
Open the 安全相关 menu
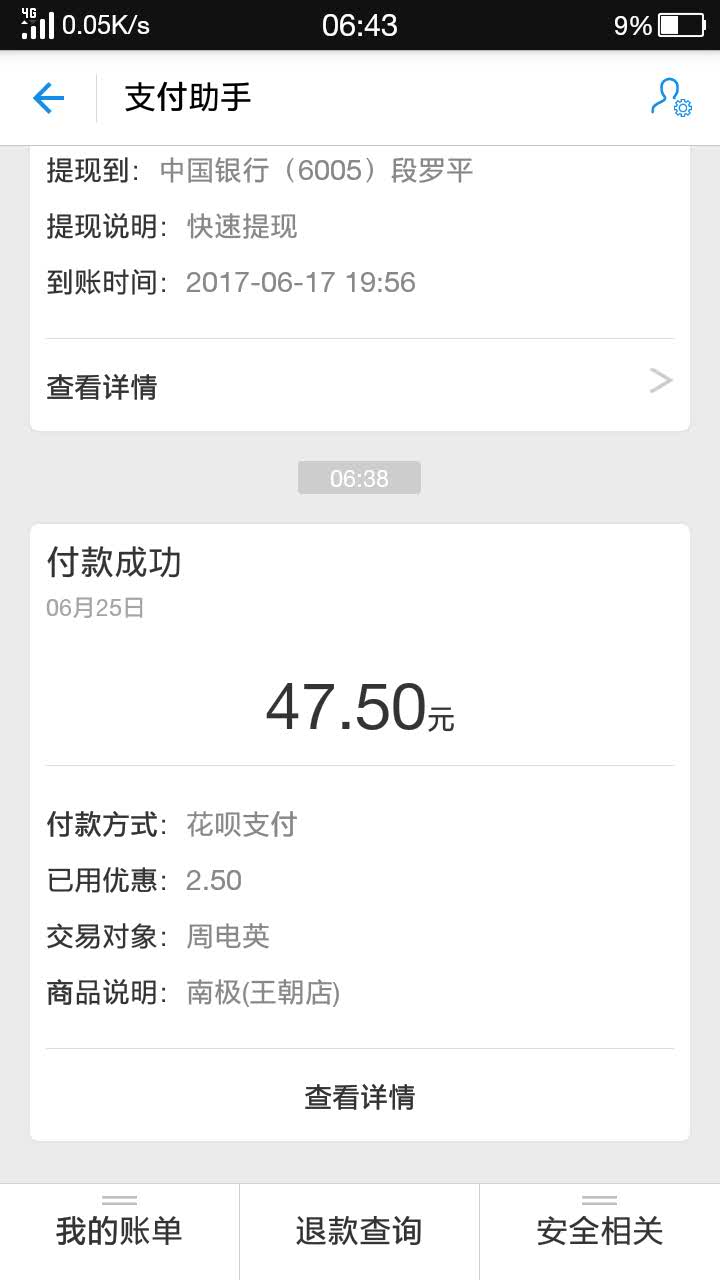pos(600,1231)
